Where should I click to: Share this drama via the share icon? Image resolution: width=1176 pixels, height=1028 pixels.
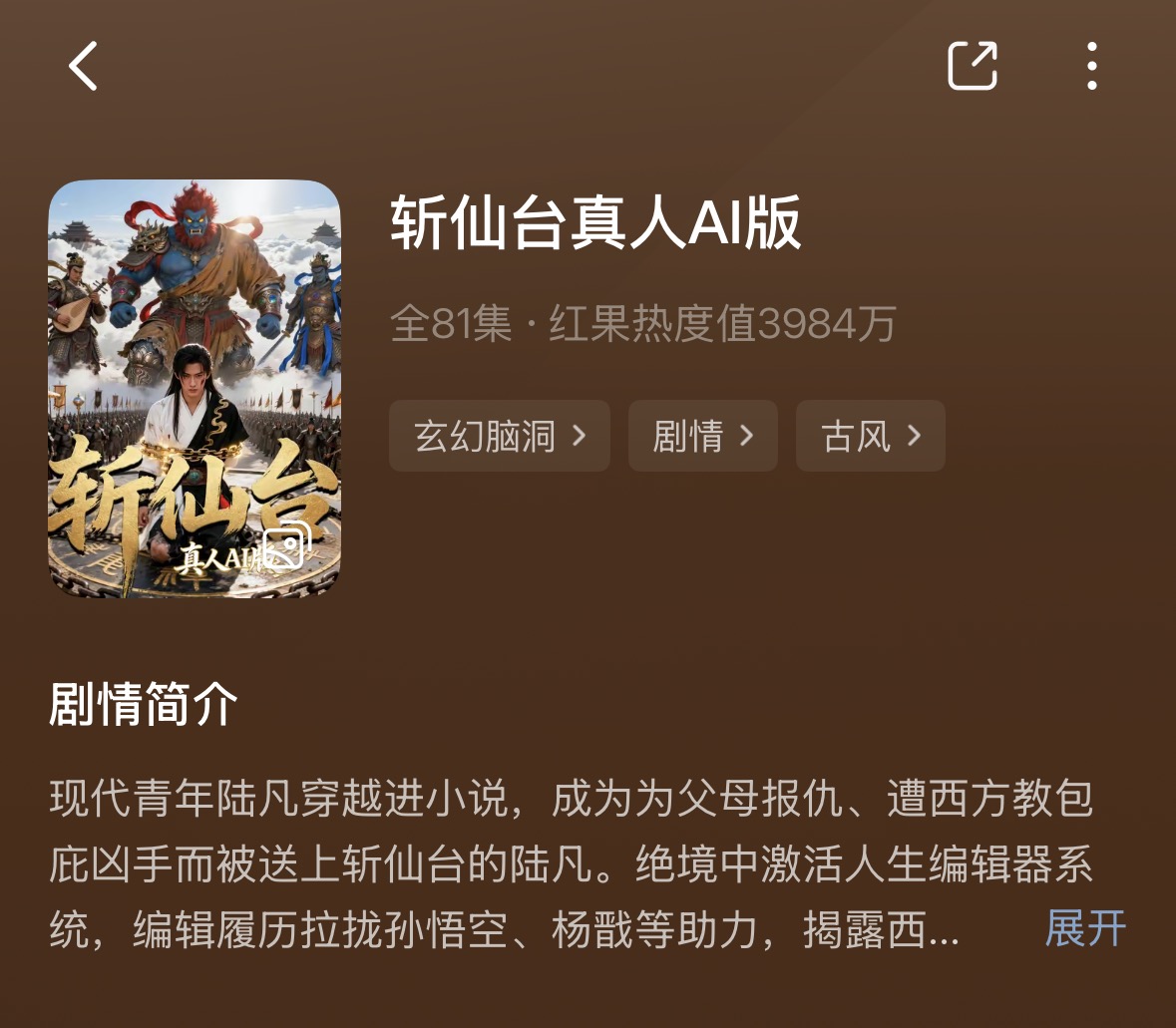tap(972, 67)
